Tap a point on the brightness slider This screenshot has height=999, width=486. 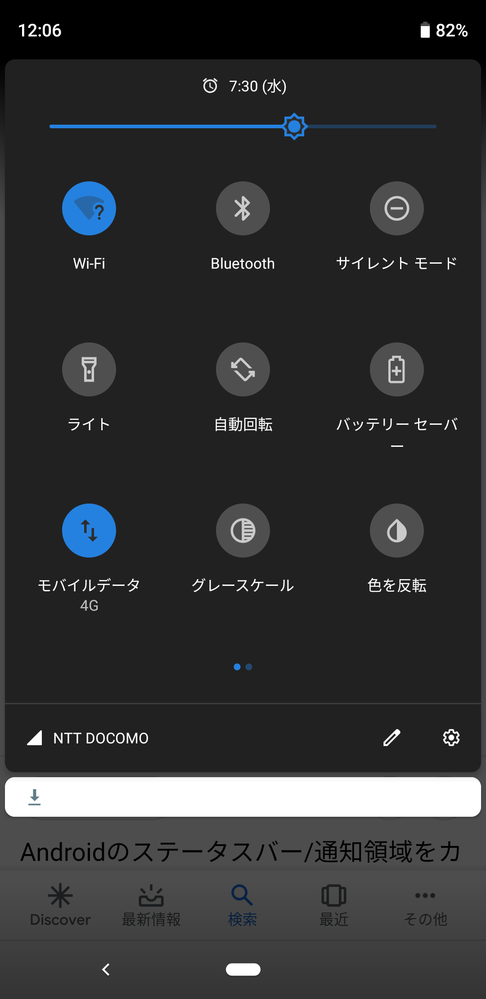click(x=243, y=126)
